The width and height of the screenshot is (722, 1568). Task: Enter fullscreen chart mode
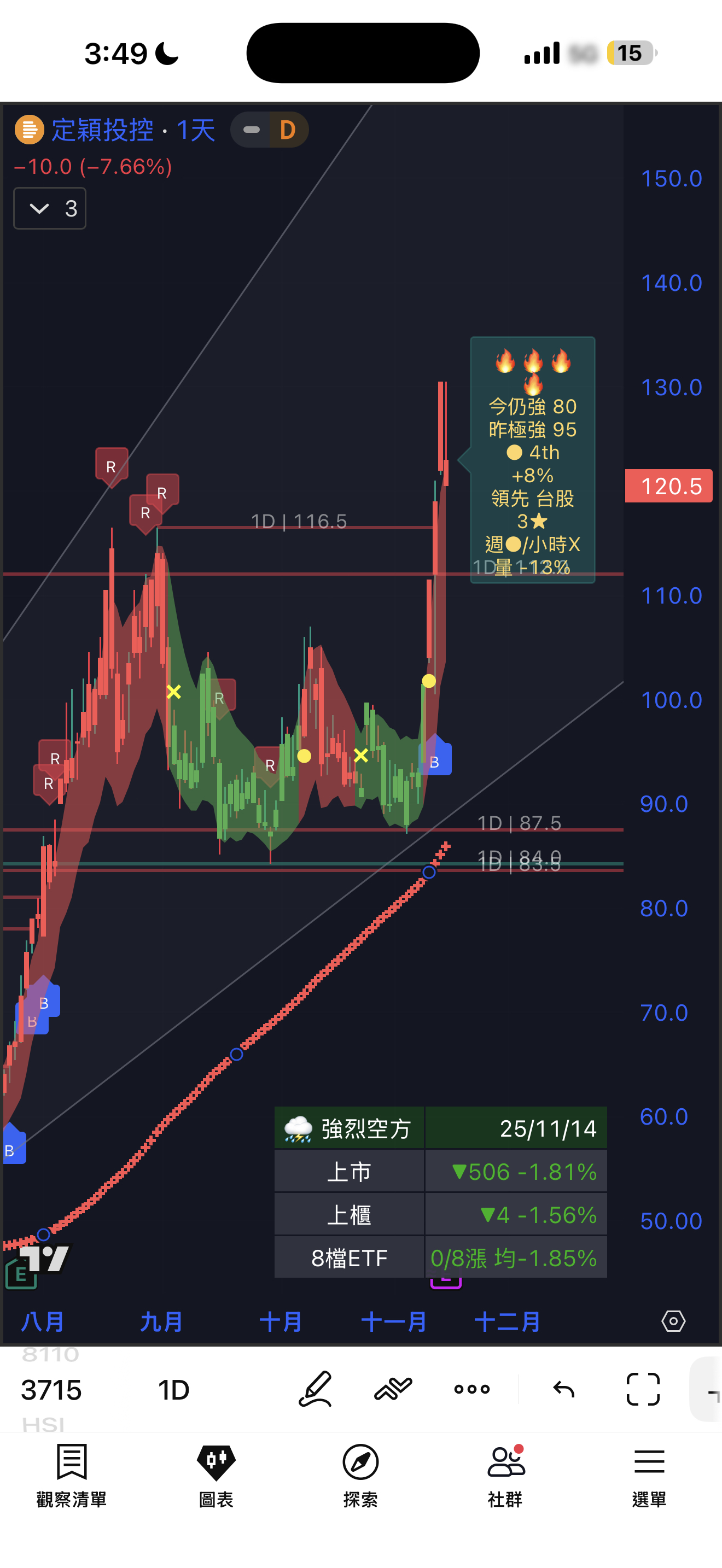coord(643,1389)
